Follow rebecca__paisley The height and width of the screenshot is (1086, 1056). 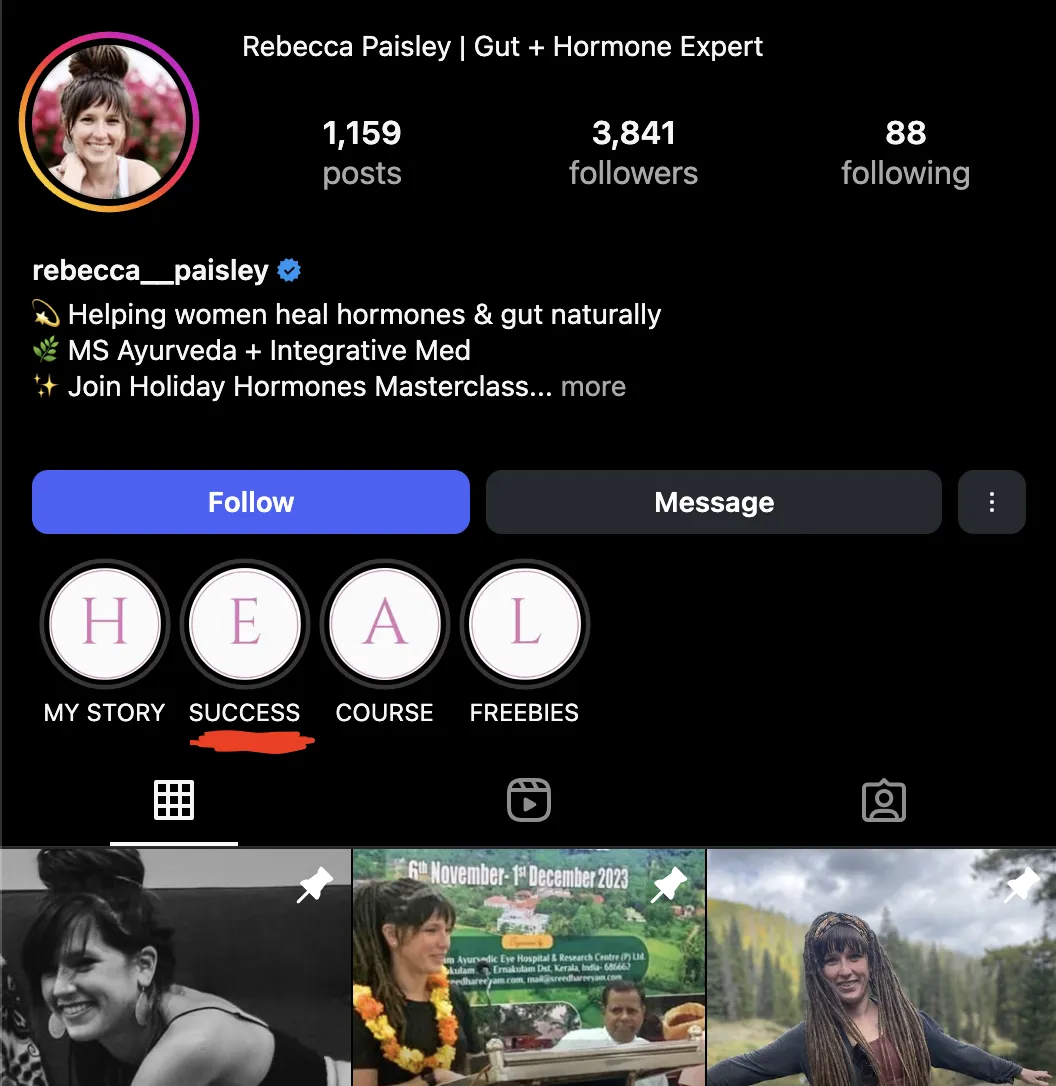tap(251, 502)
